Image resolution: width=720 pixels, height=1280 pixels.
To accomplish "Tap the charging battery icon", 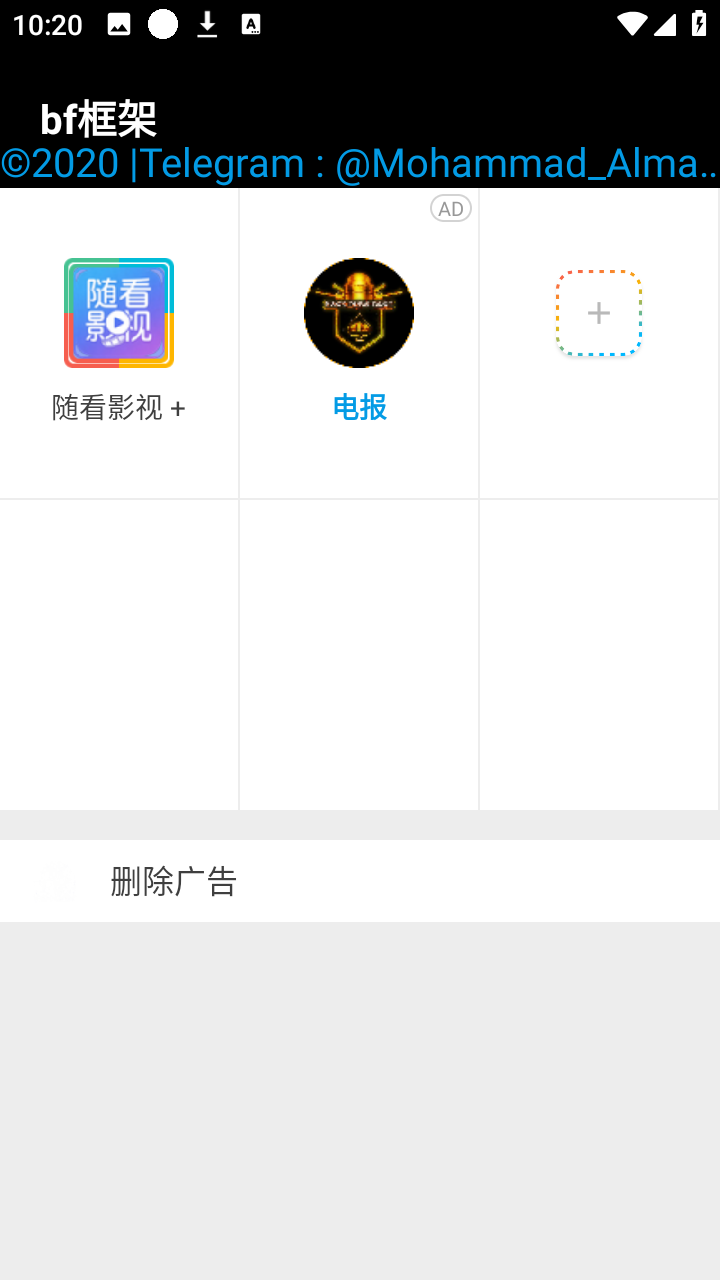I will tap(699, 24).
